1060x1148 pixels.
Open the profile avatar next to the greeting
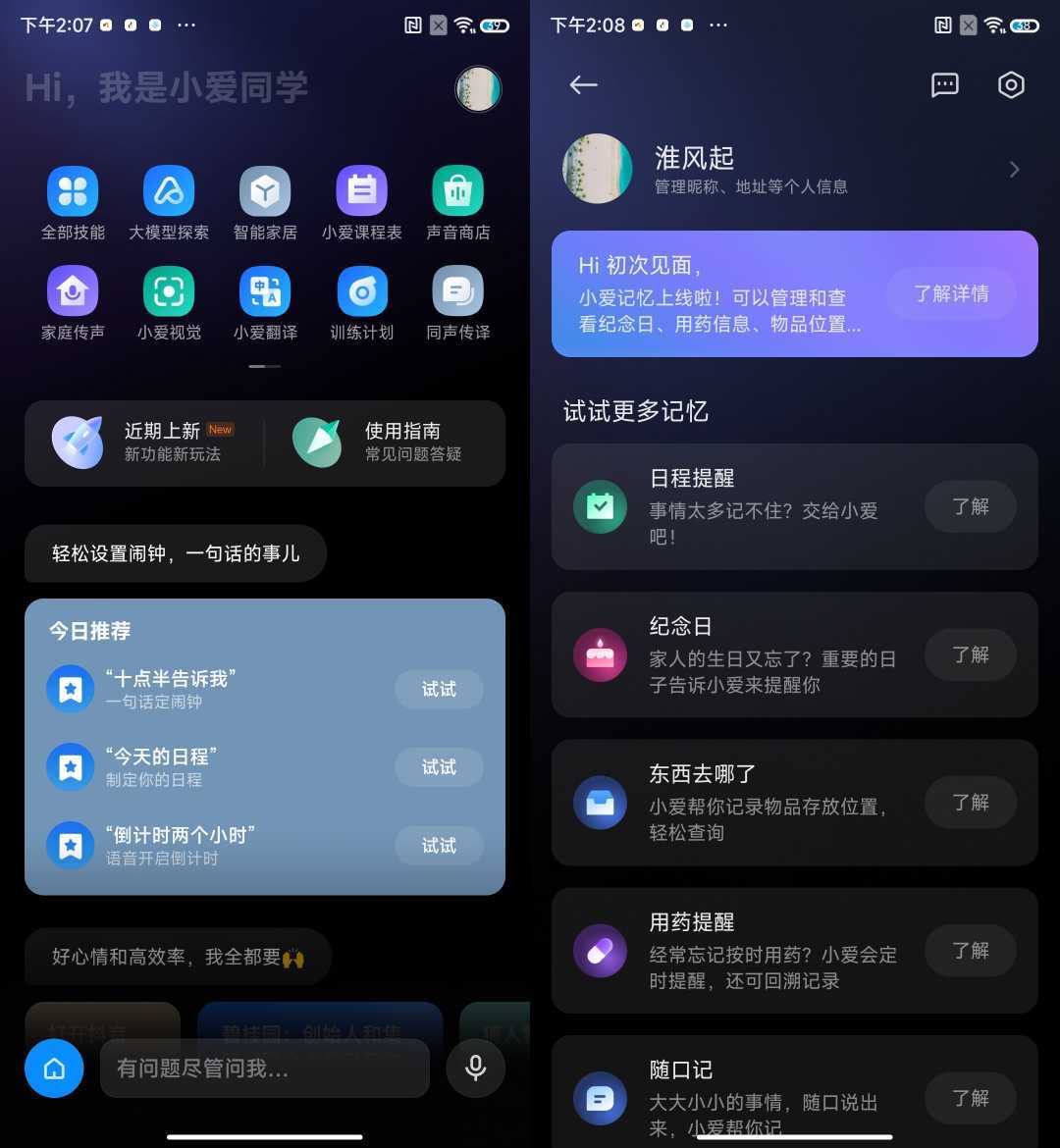coord(479,89)
